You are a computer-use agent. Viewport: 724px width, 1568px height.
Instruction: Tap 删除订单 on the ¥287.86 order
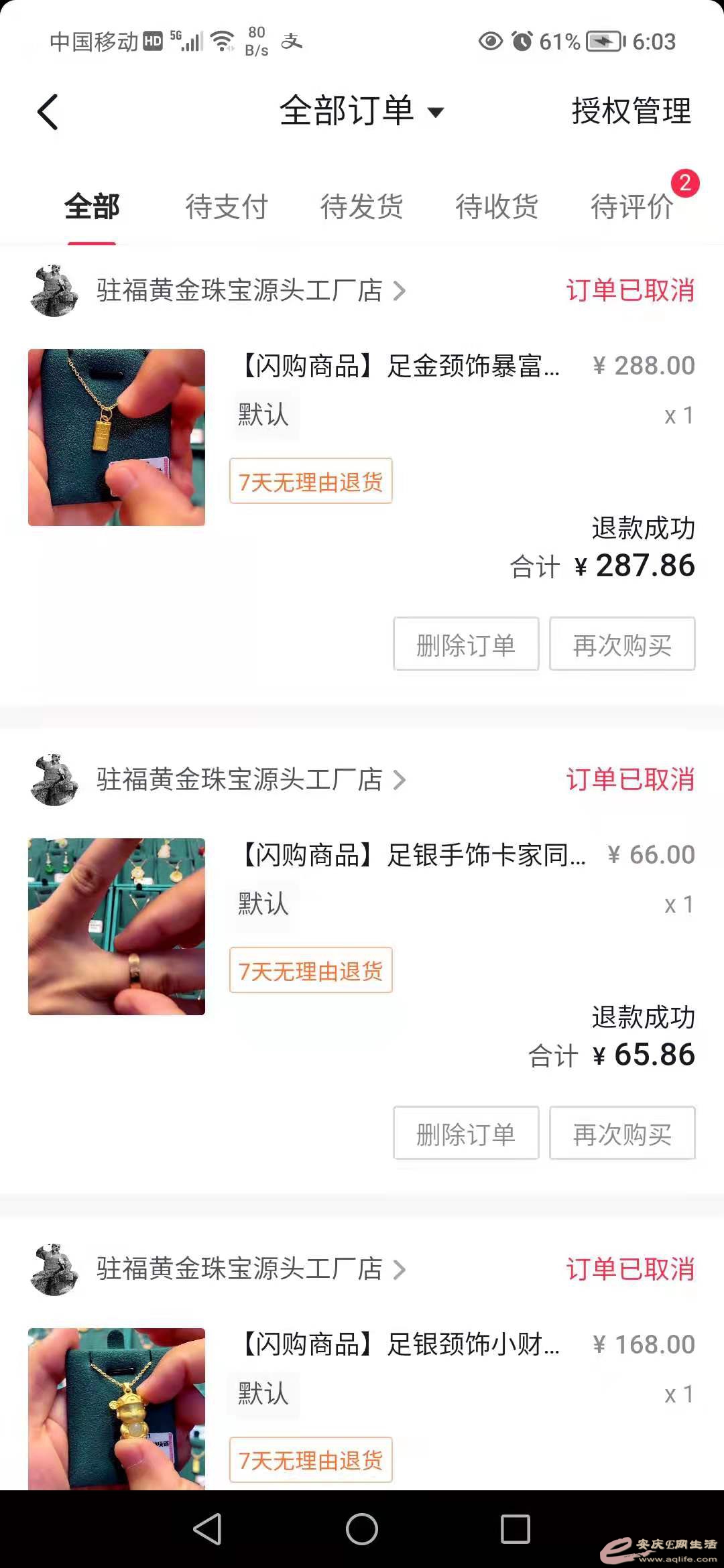tap(466, 644)
